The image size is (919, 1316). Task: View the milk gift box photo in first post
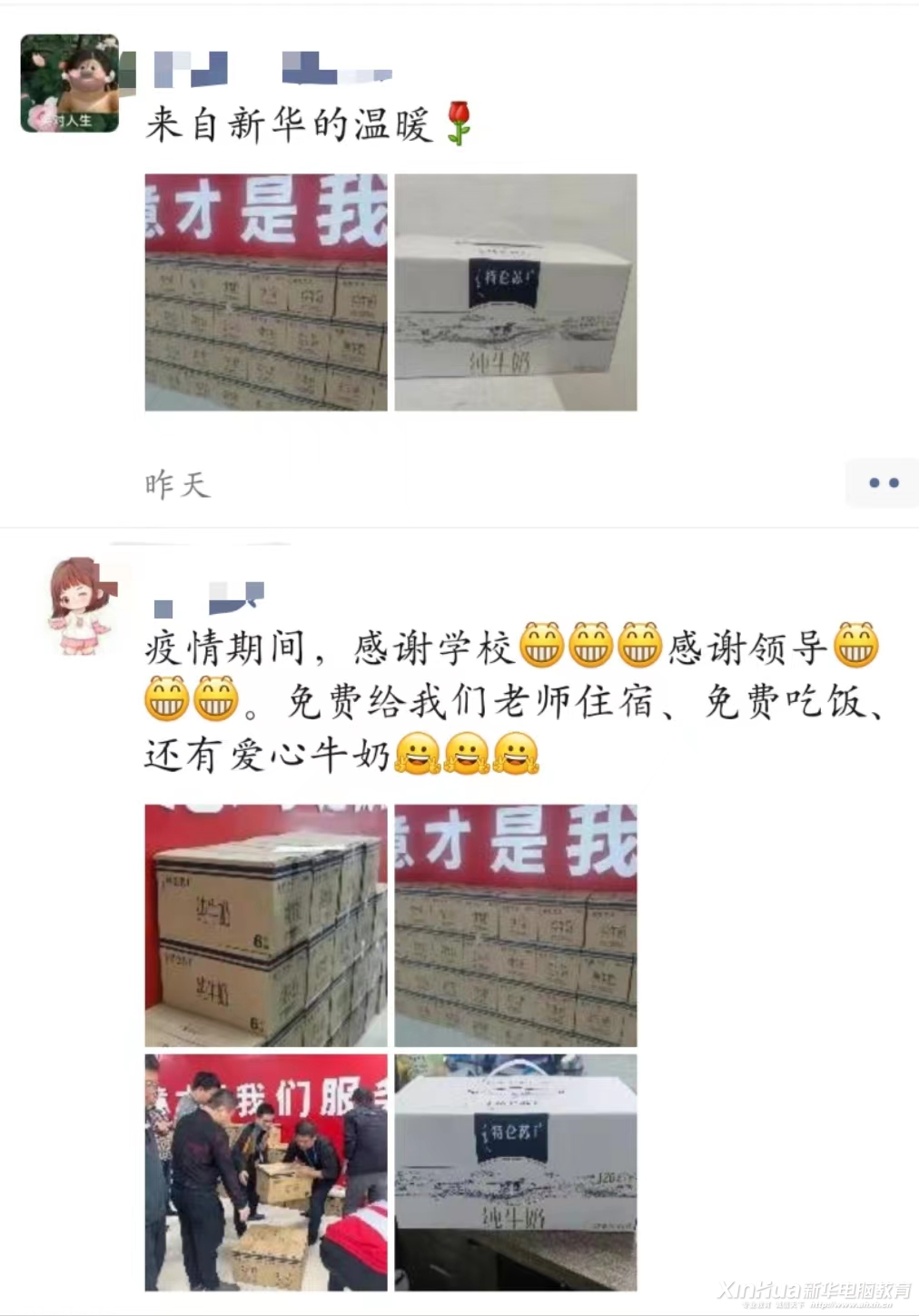coord(516,292)
